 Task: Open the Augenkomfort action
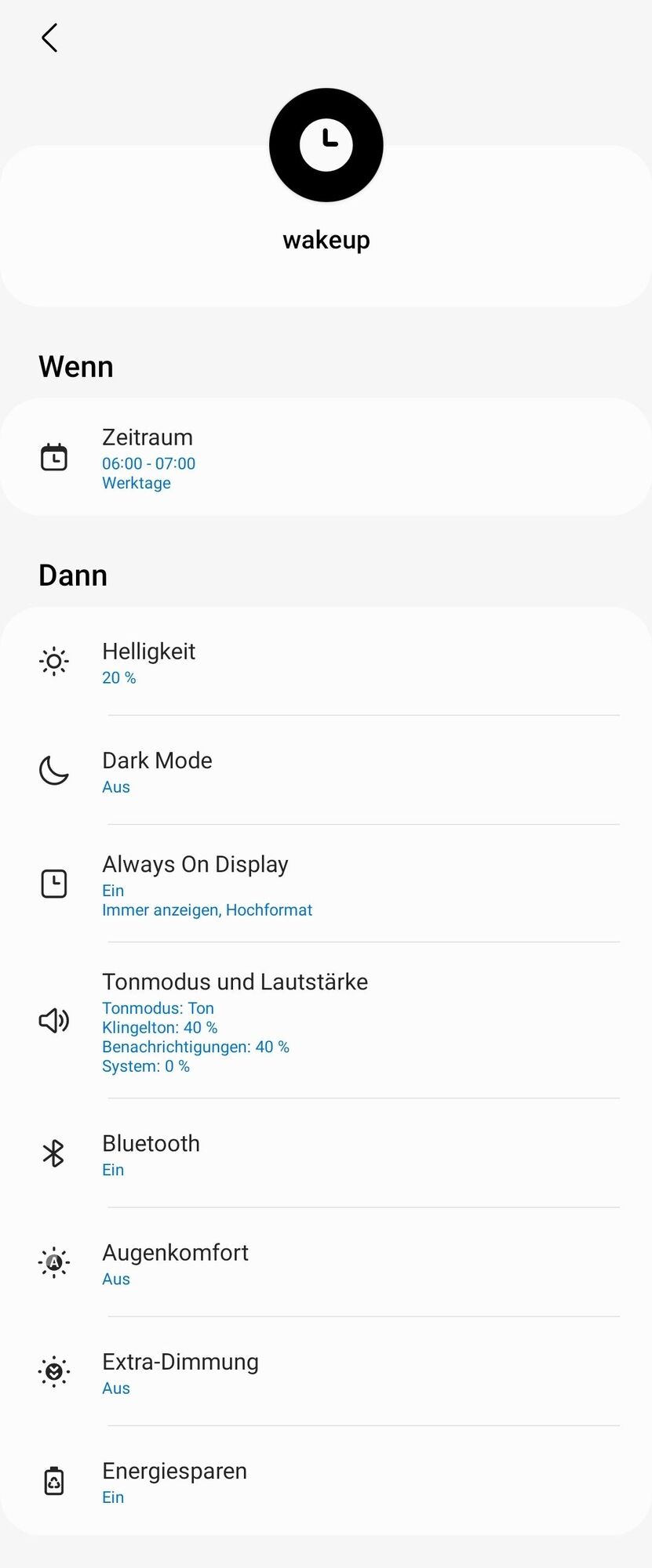[x=326, y=1263]
